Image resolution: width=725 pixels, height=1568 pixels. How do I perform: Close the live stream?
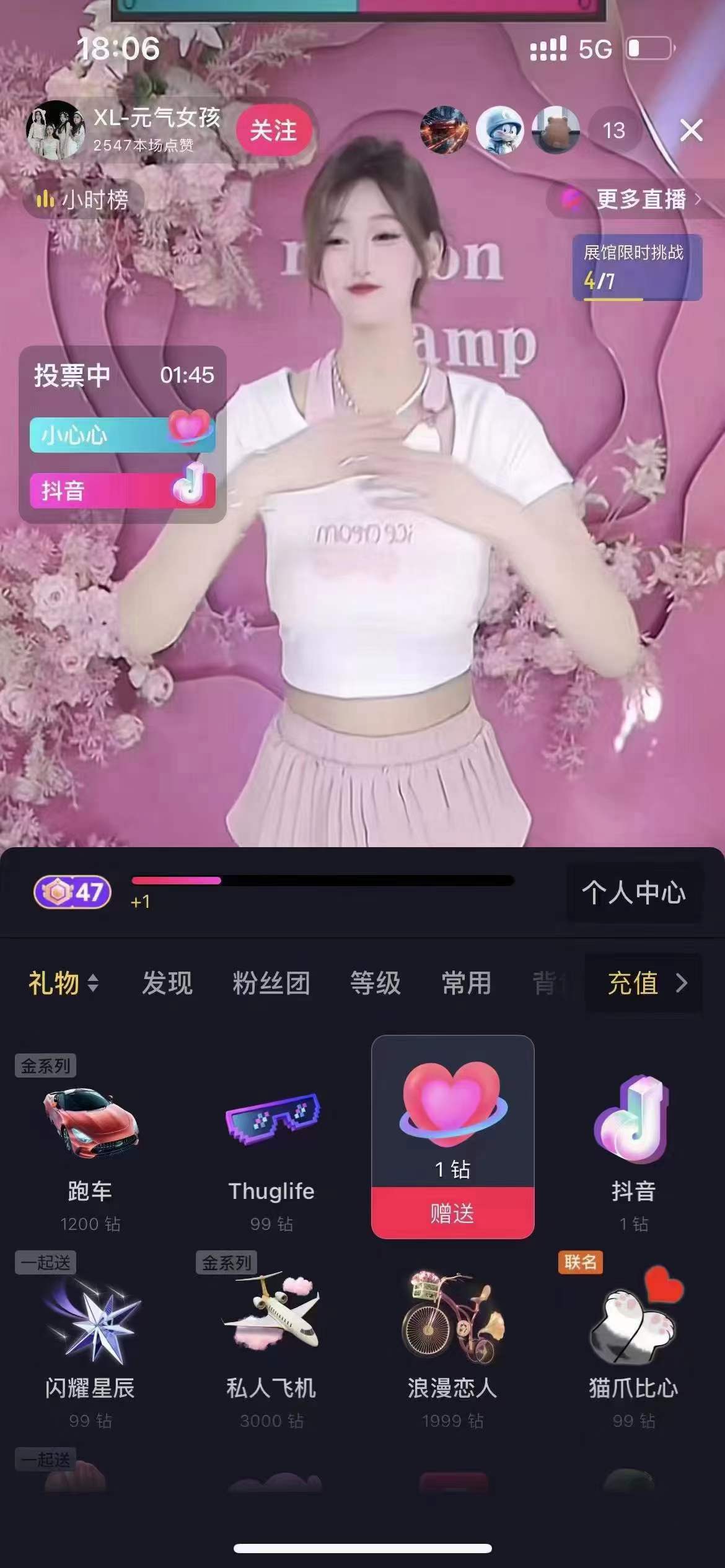point(691,131)
